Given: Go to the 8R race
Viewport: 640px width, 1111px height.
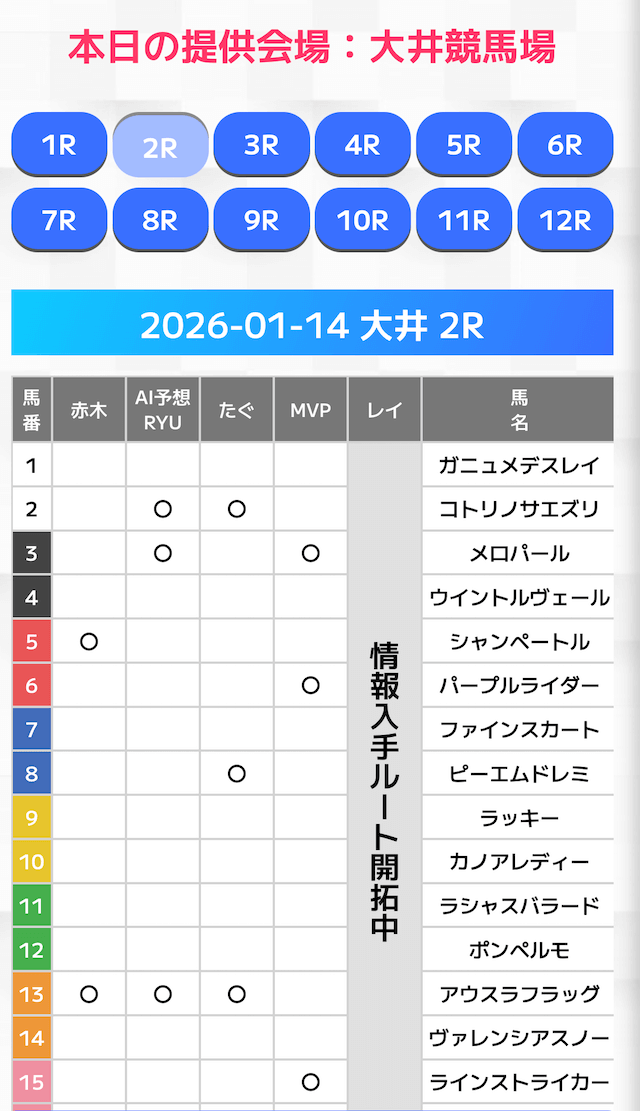Looking at the screenshot, I should [x=160, y=219].
